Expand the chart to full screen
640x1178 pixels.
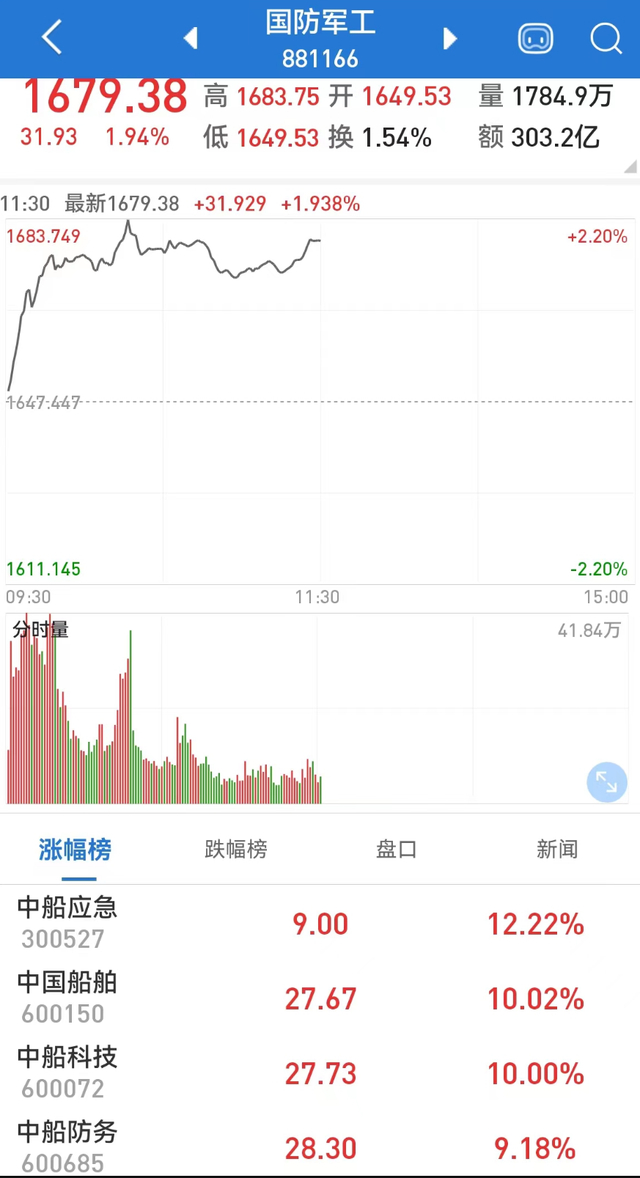click(x=607, y=782)
